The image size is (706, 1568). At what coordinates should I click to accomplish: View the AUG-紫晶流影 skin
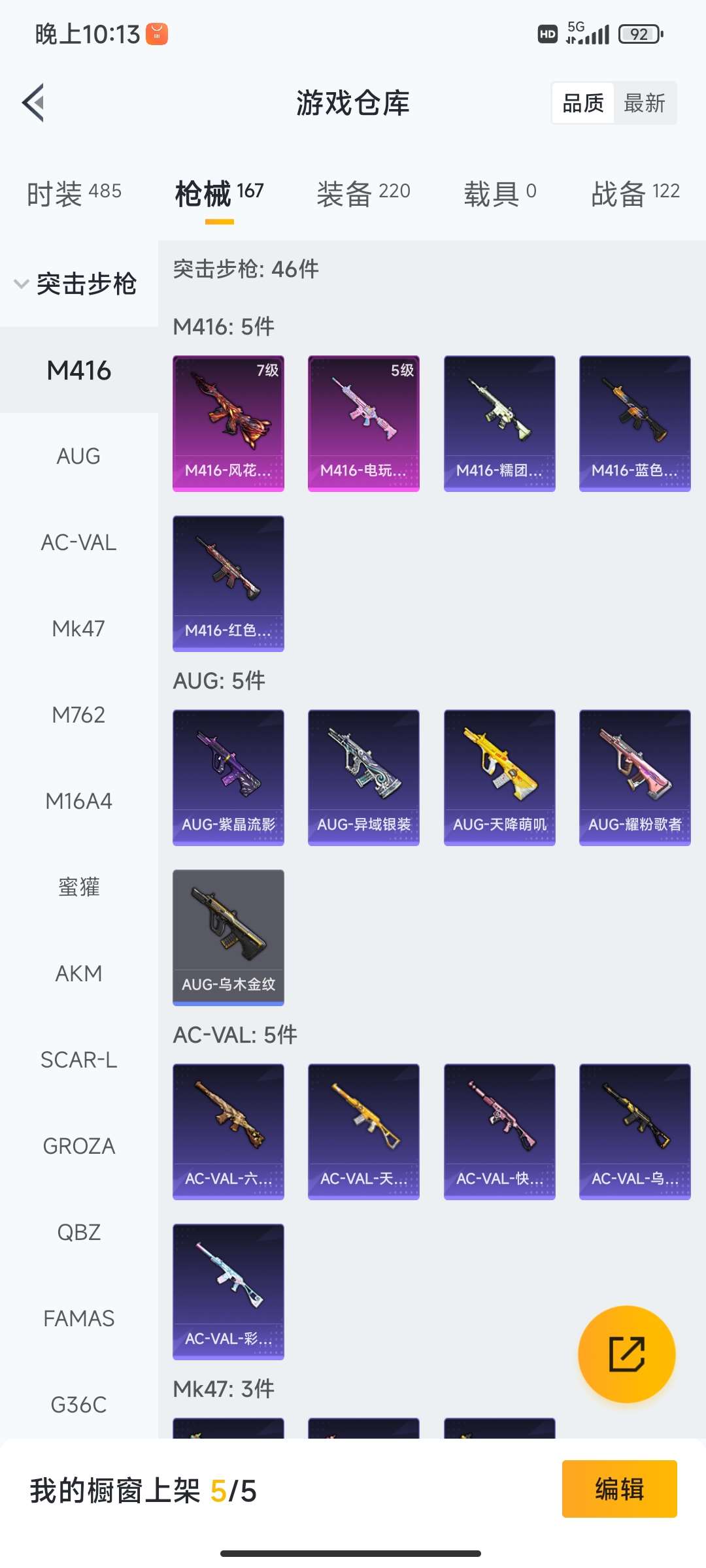click(228, 777)
